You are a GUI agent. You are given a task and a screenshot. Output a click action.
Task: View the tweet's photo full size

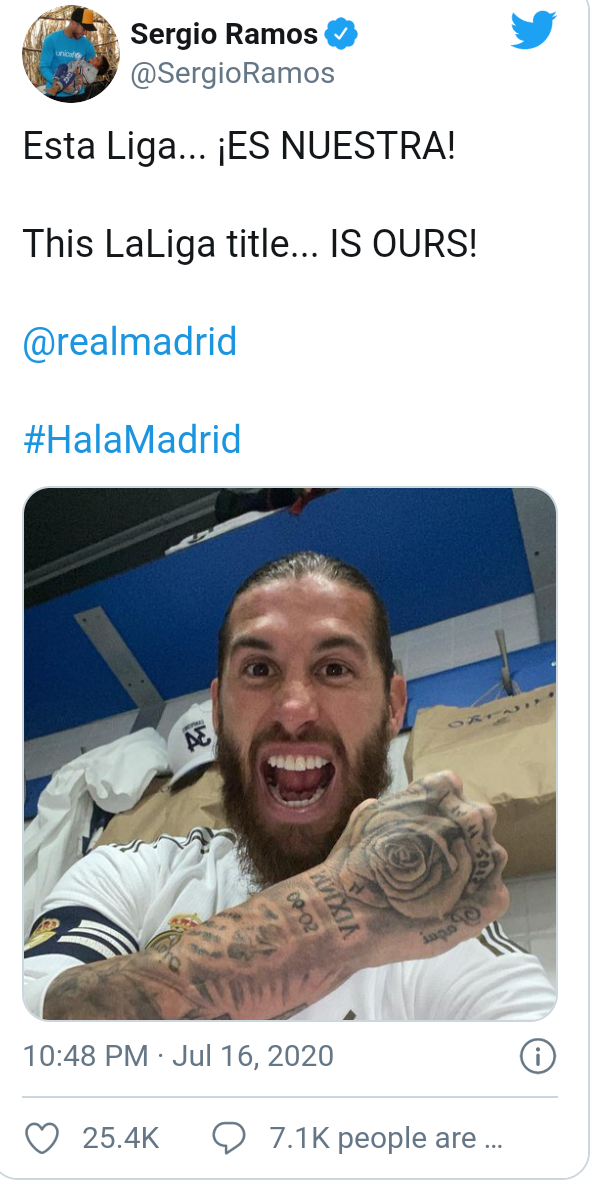[x=290, y=754]
